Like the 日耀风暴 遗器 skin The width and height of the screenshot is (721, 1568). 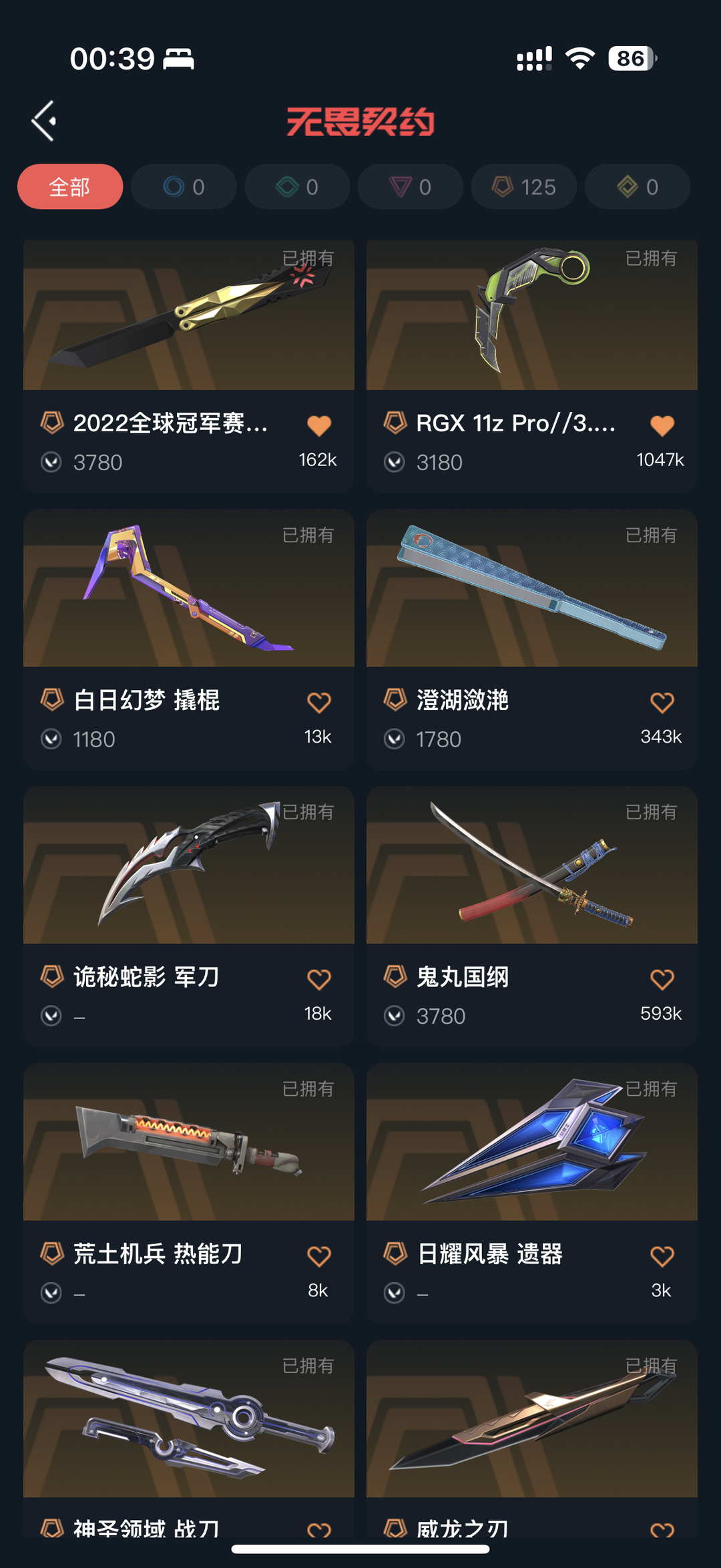[662, 1257]
